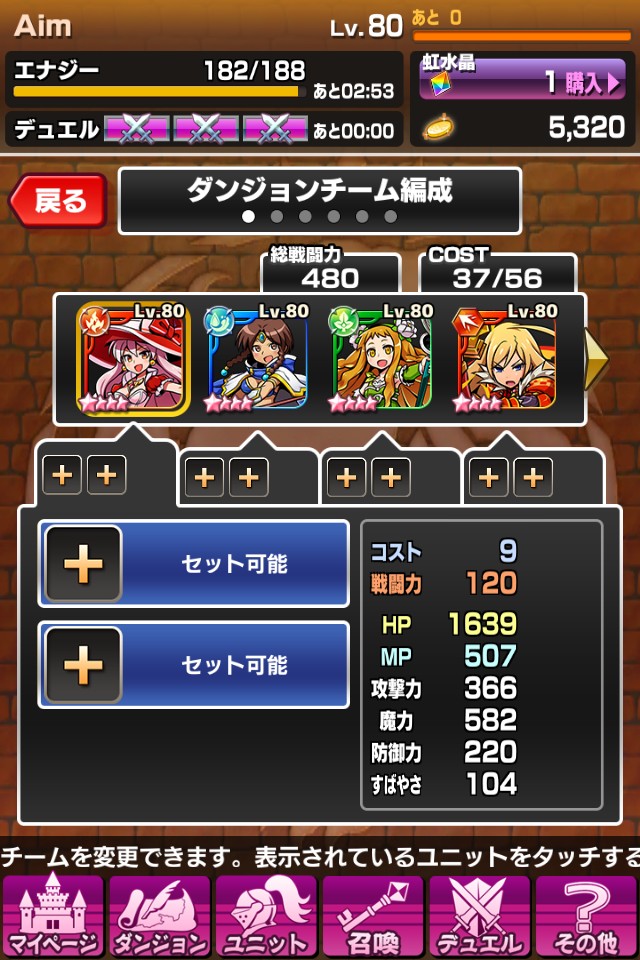
Task: Open the デュエル tab
Action: coord(480,915)
